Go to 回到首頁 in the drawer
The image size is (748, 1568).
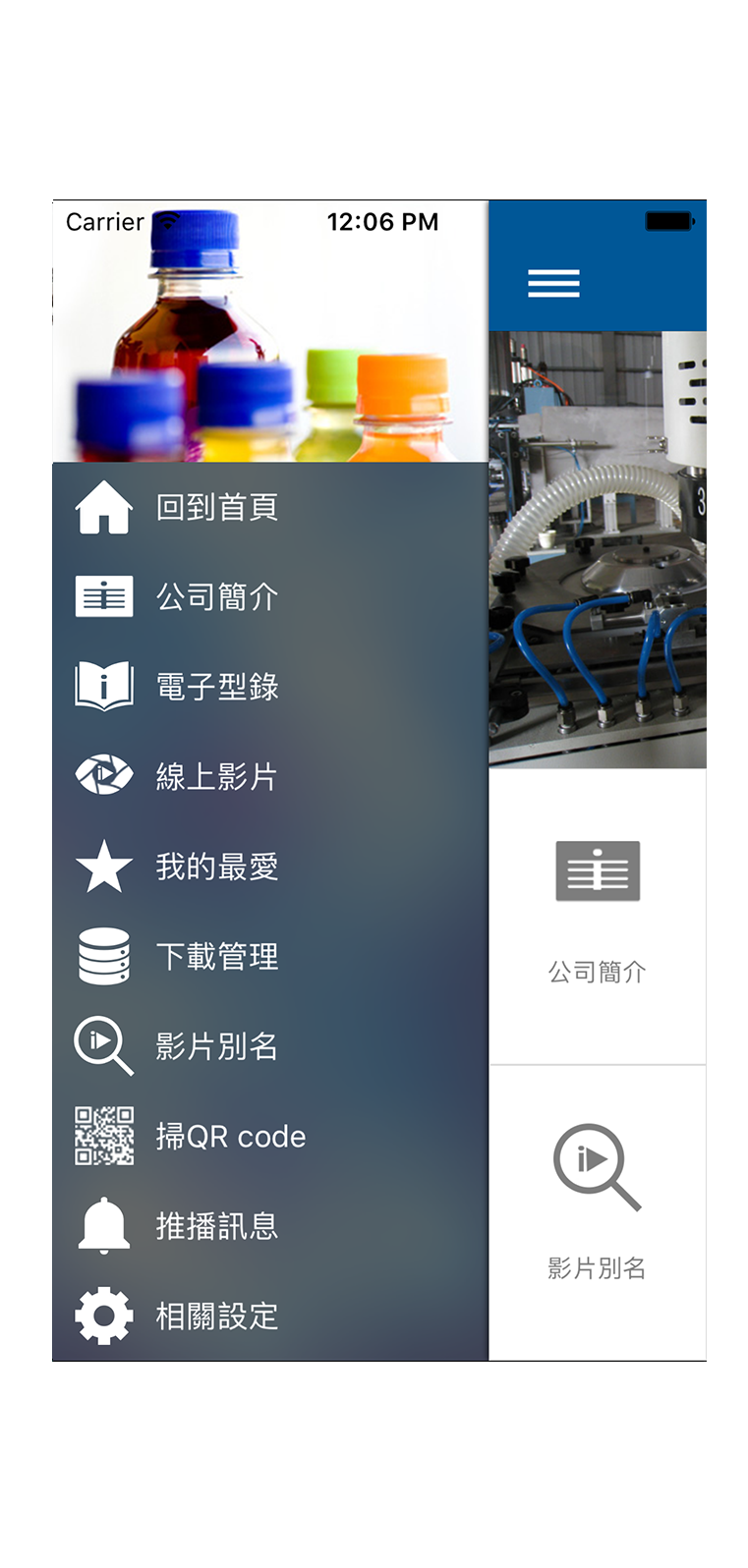coord(270,507)
